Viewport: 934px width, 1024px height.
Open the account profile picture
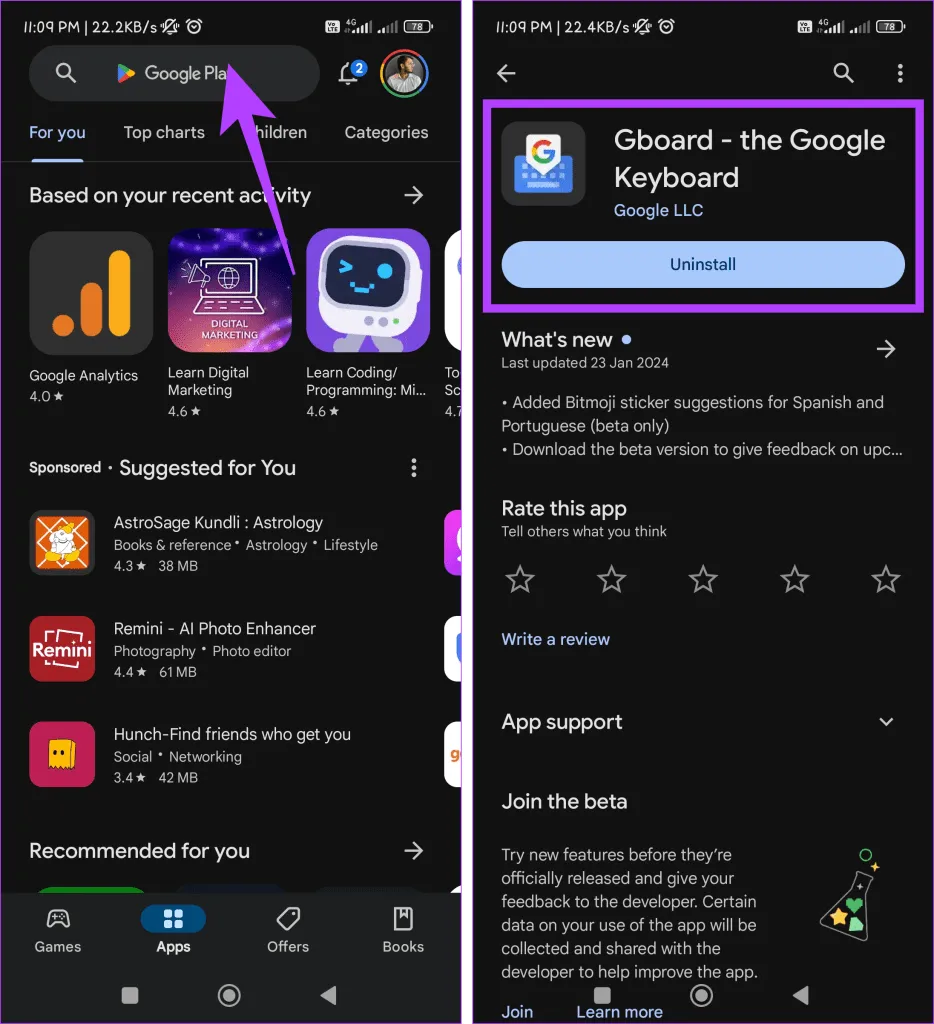pyautogui.click(x=404, y=73)
